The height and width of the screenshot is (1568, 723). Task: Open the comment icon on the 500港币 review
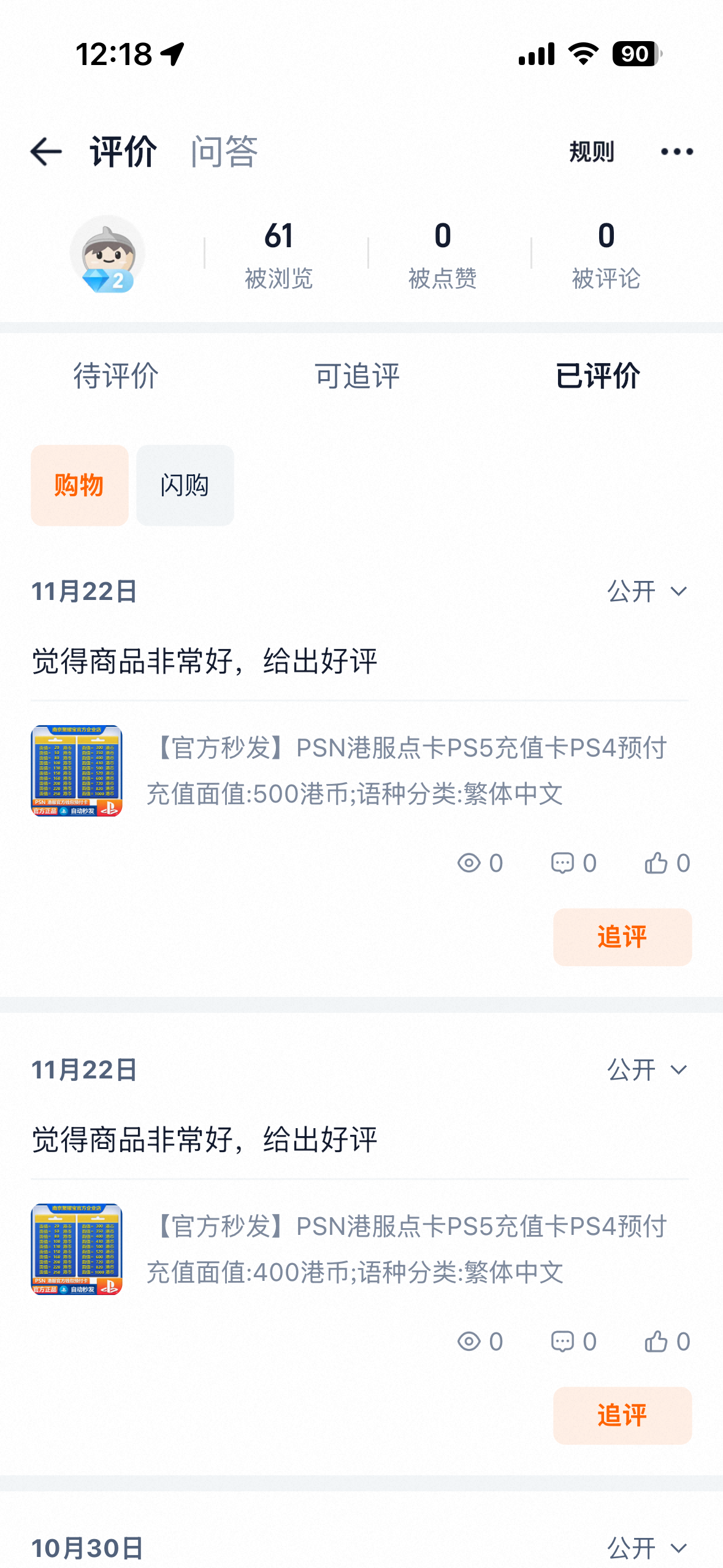[573, 863]
